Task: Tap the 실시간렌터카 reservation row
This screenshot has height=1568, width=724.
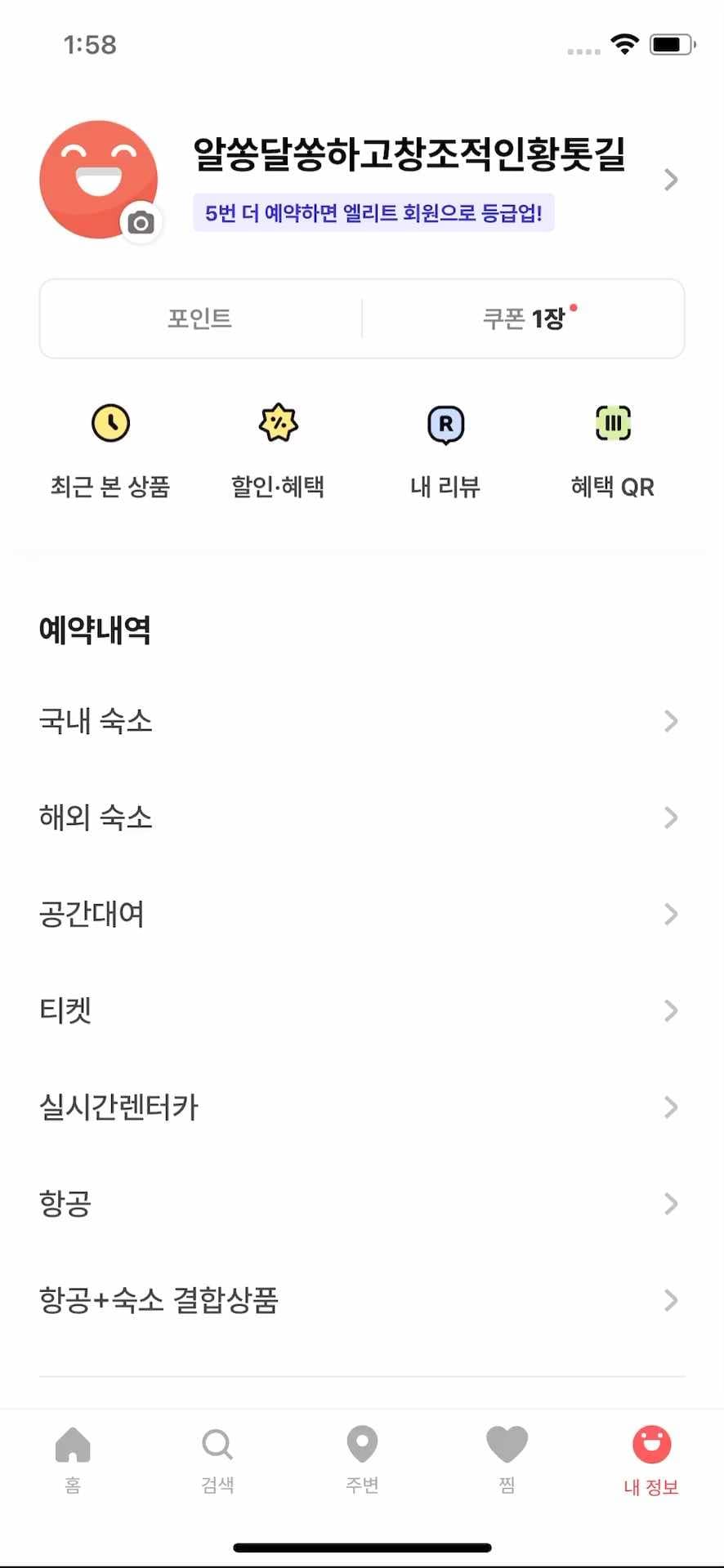Action: [362, 1107]
